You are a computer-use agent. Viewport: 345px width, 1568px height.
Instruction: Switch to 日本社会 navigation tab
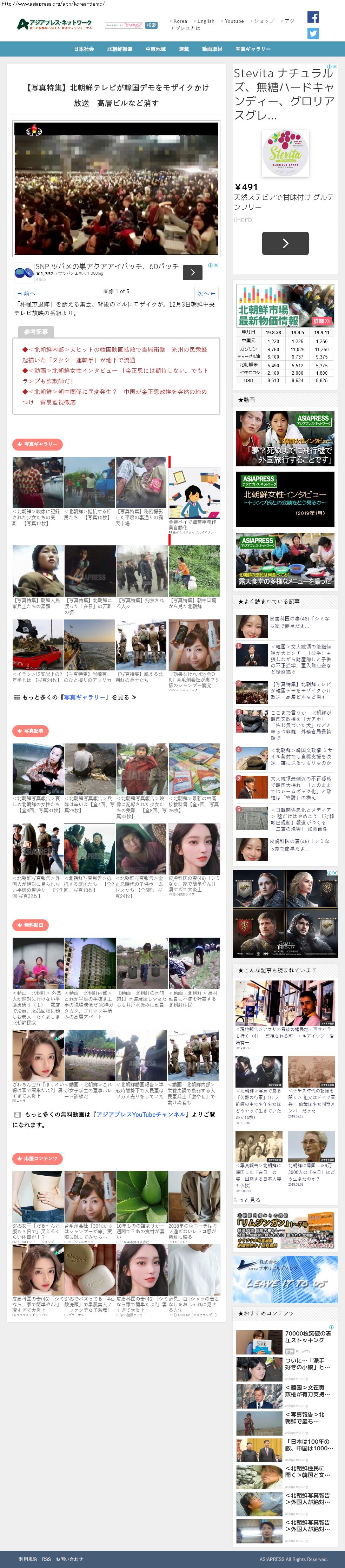point(84,49)
